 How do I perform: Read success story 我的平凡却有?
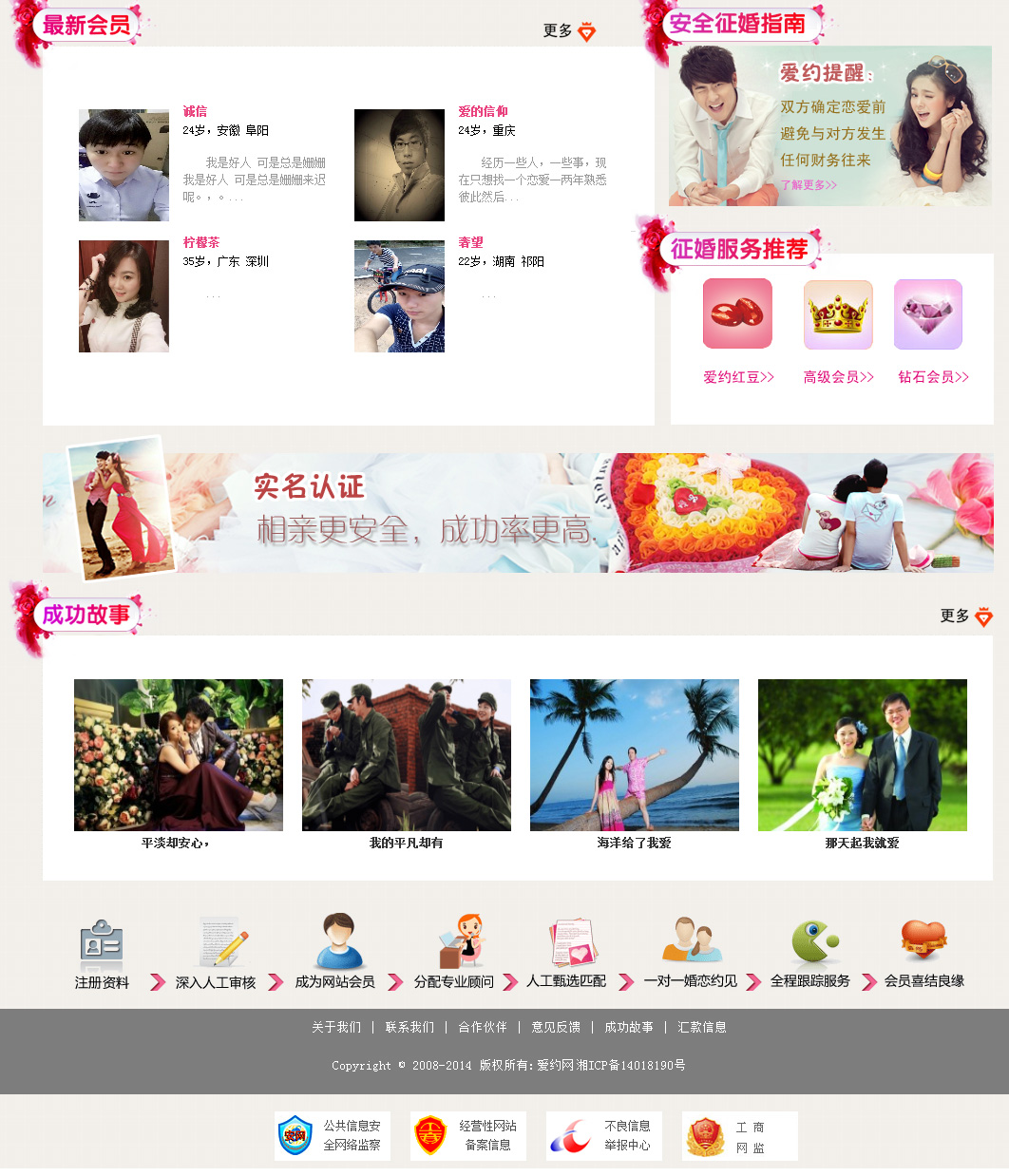(x=406, y=843)
